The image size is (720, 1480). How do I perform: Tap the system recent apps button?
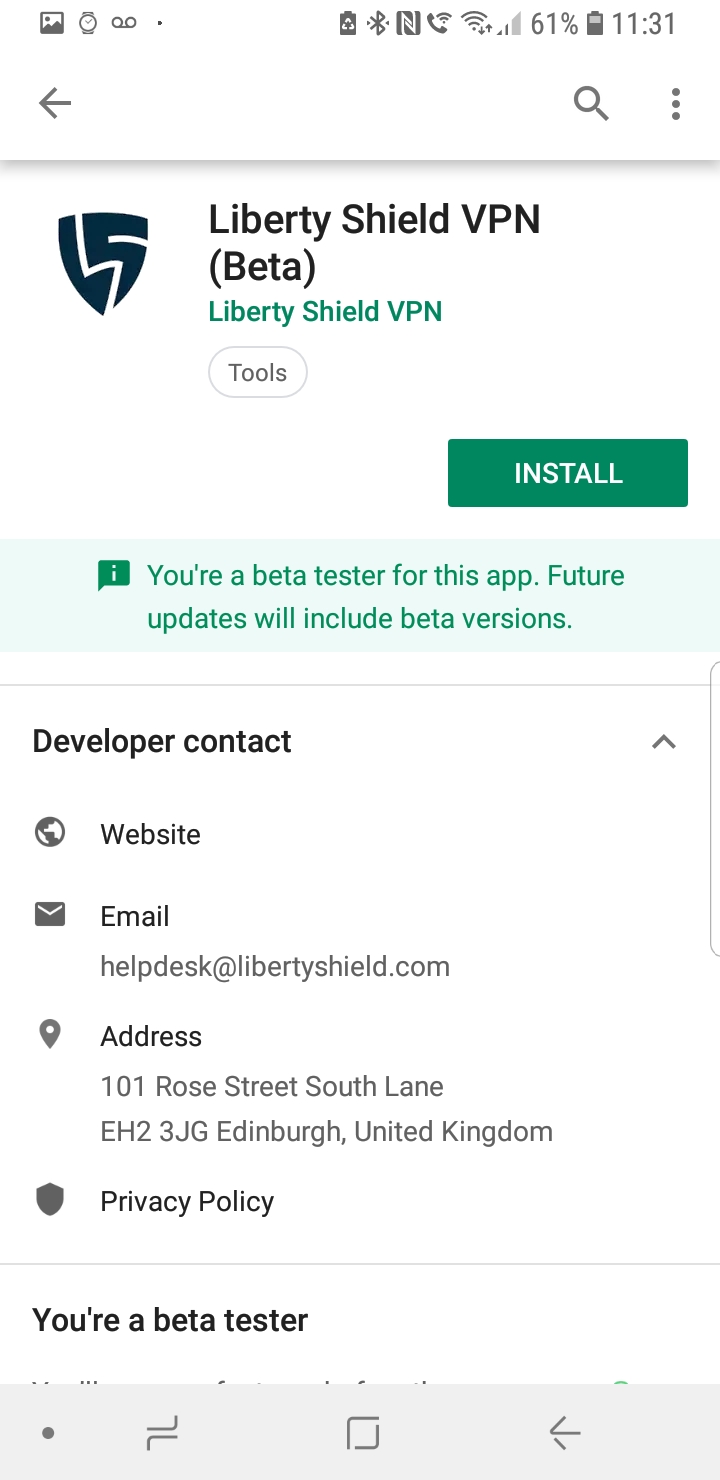[x=162, y=1434]
